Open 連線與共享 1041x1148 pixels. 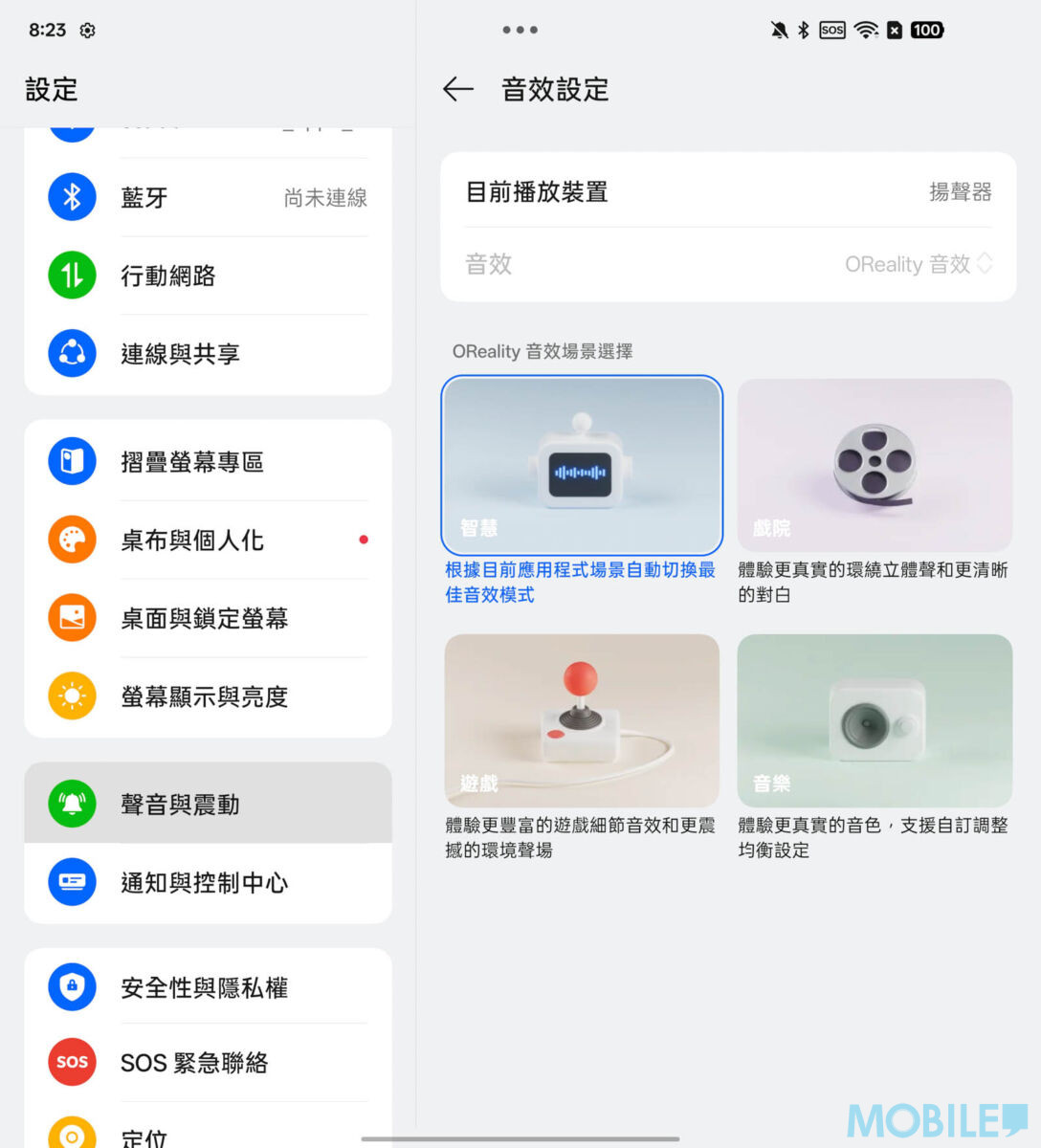coord(208,354)
